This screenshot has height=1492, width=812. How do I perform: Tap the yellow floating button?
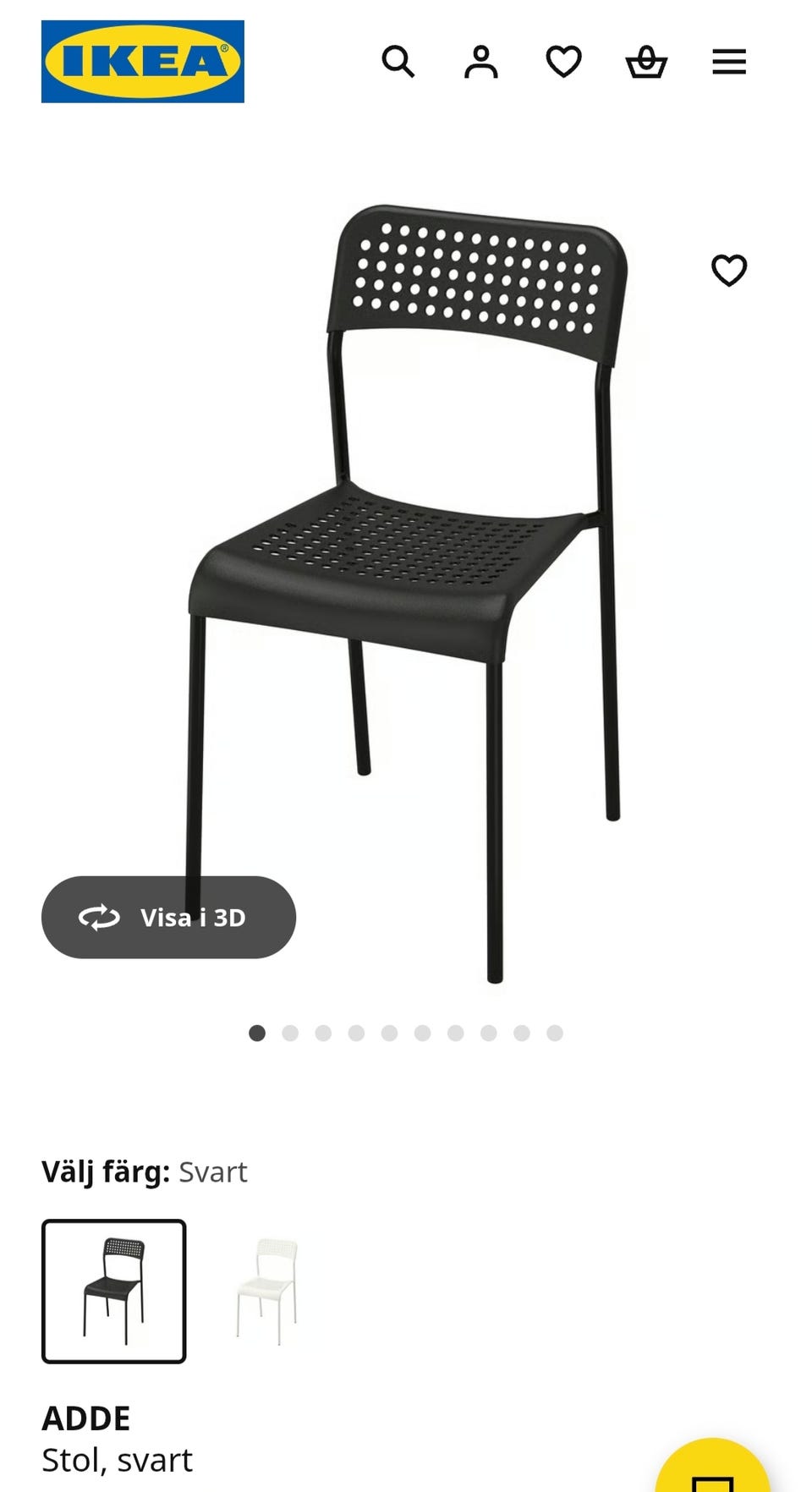[712, 1467]
